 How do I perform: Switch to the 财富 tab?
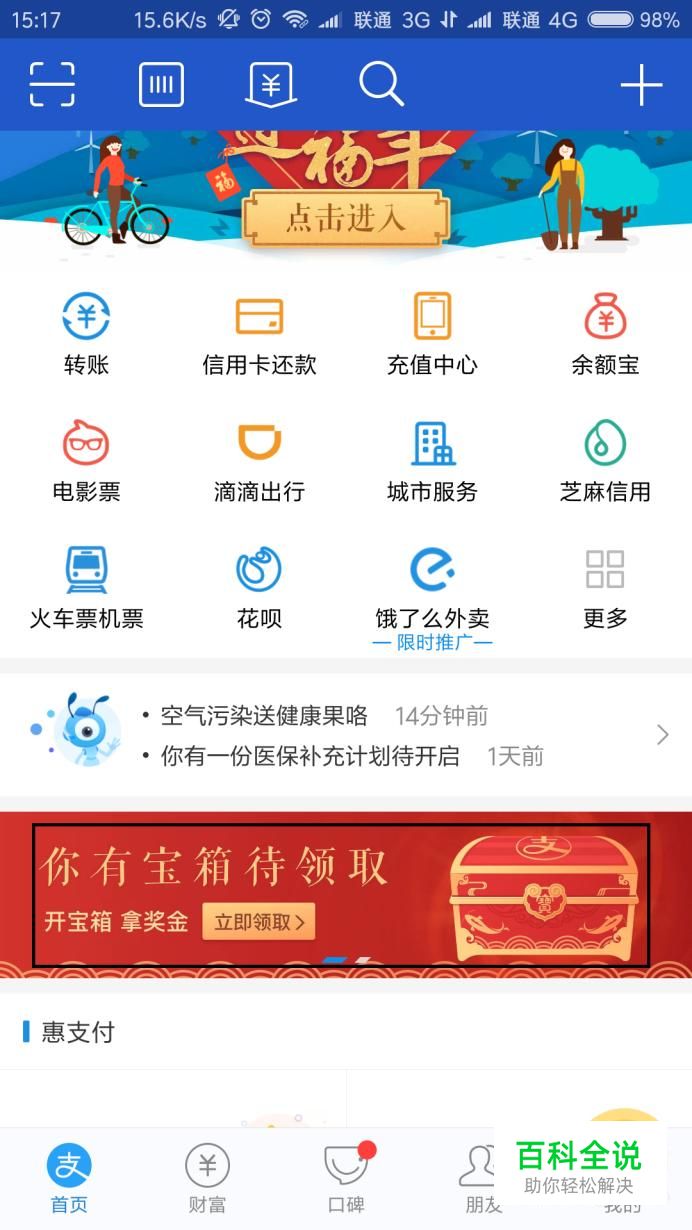coord(207,1178)
